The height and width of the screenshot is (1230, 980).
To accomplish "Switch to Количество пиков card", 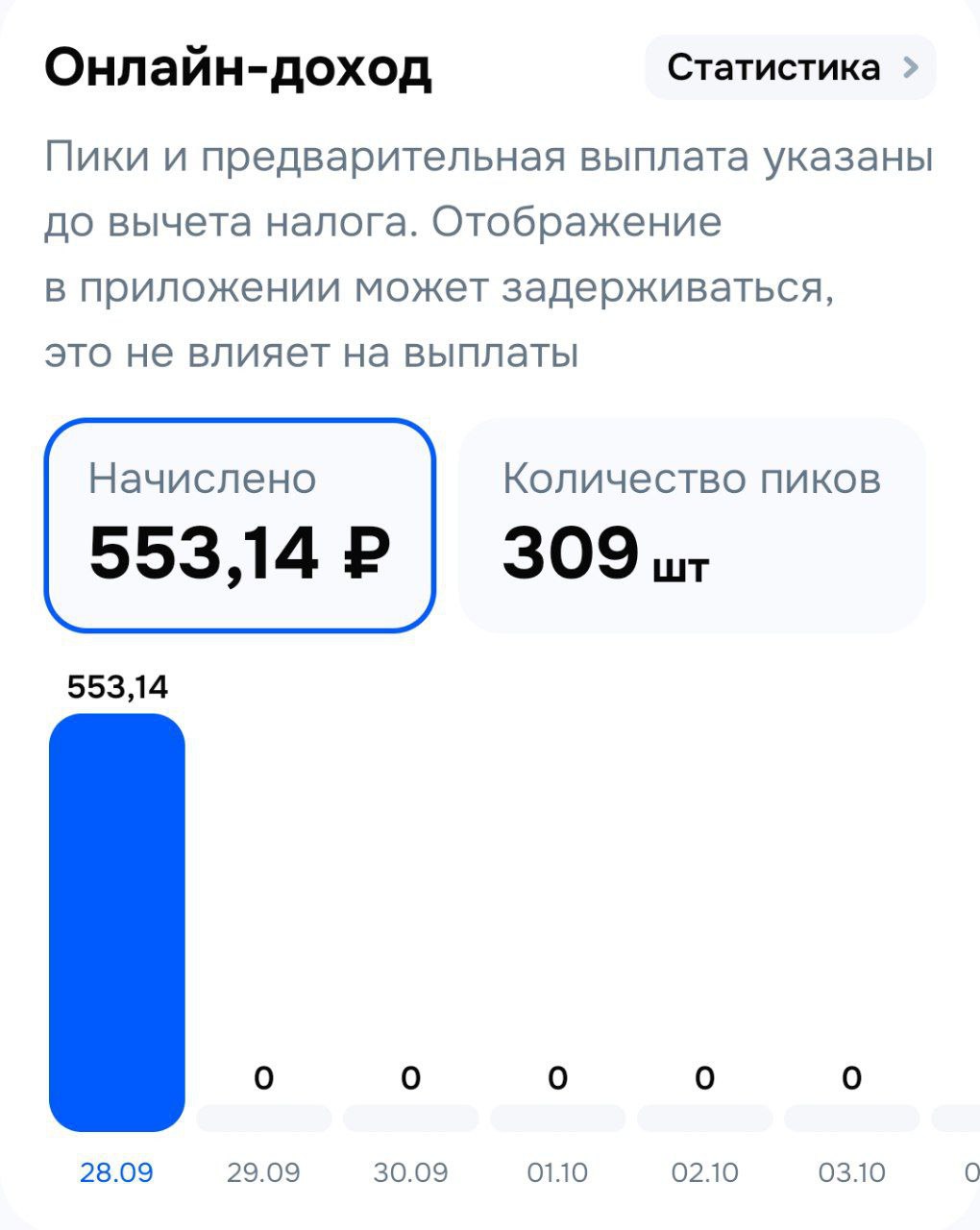I will tap(692, 525).
